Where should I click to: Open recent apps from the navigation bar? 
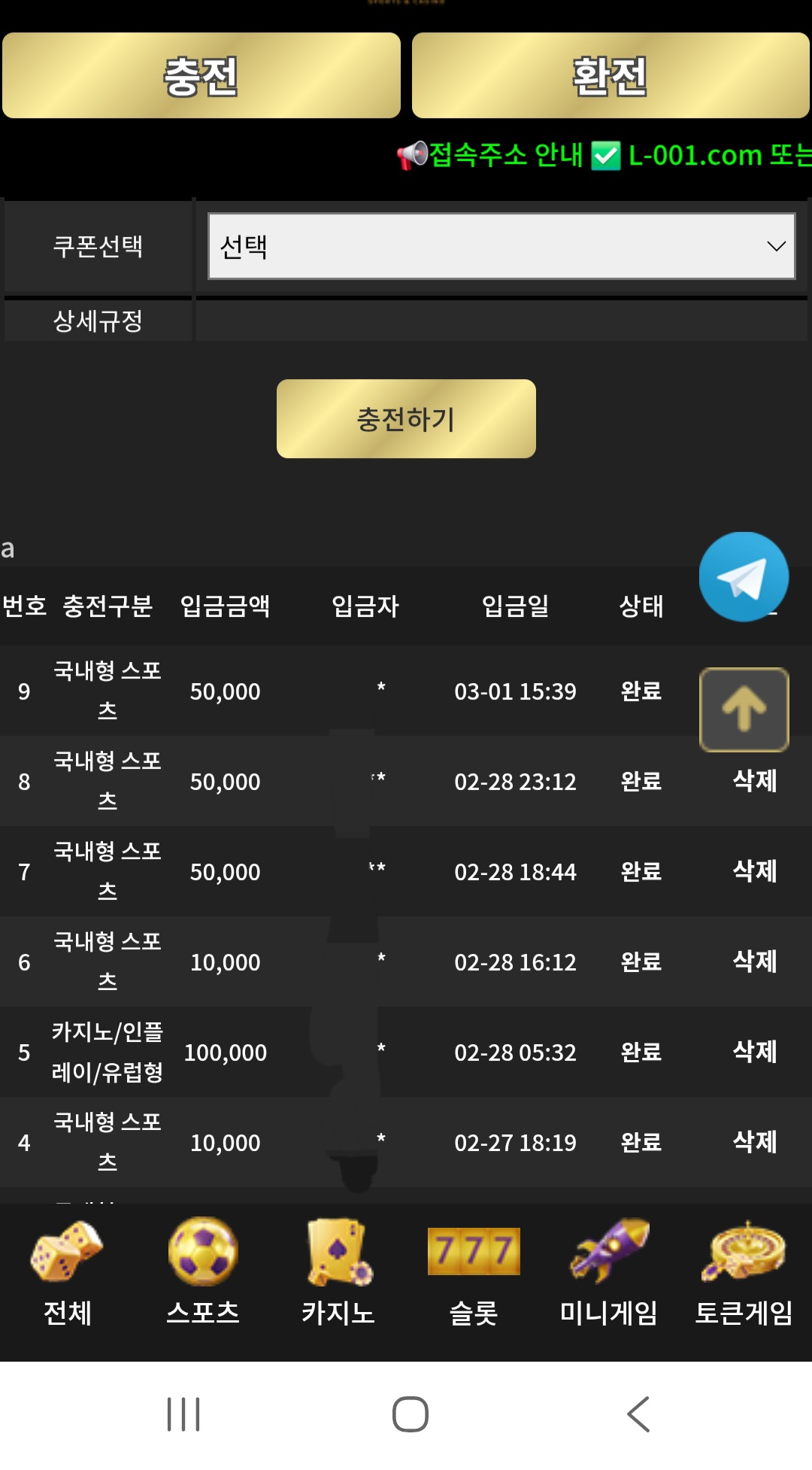pyautogui.click(x=183, y=1414)
